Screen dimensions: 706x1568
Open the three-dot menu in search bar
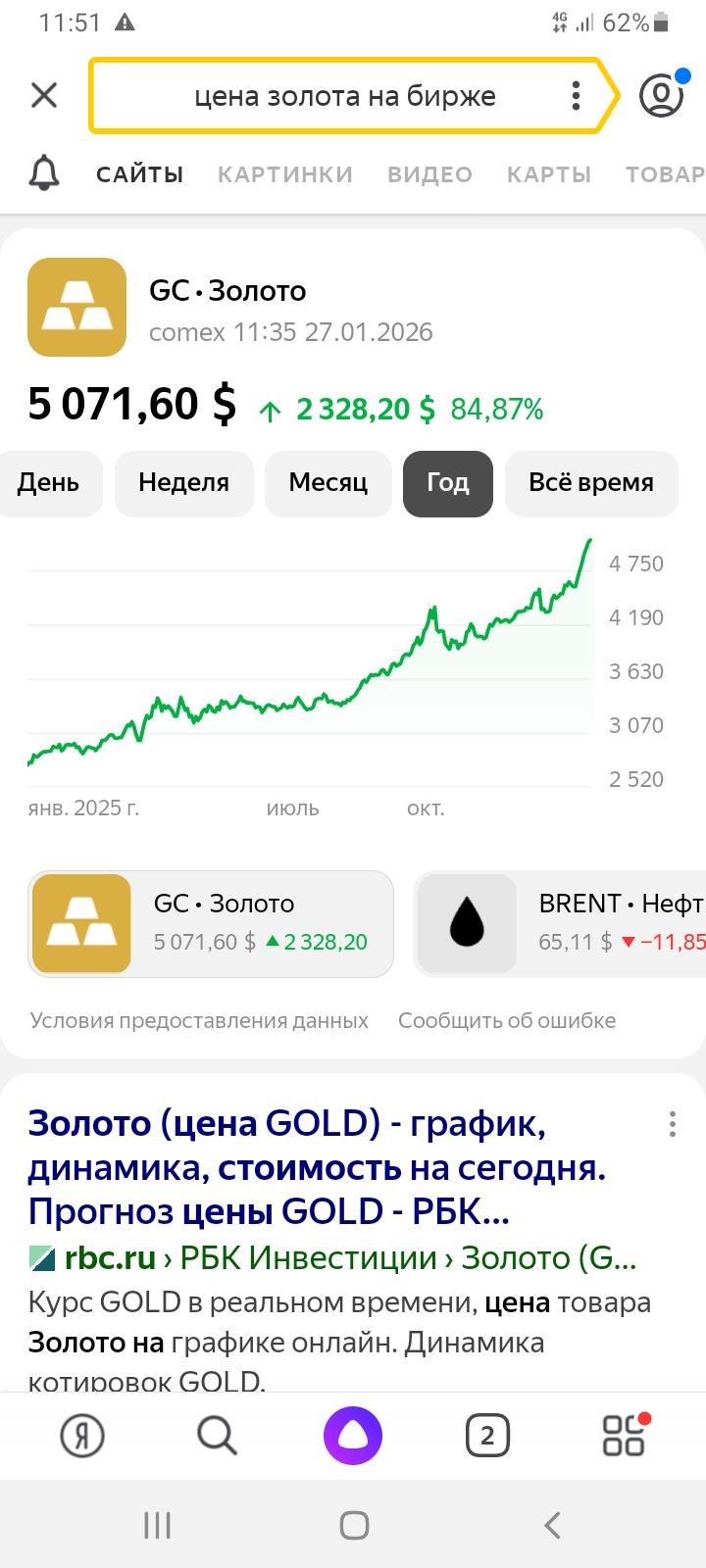[576, 95]
